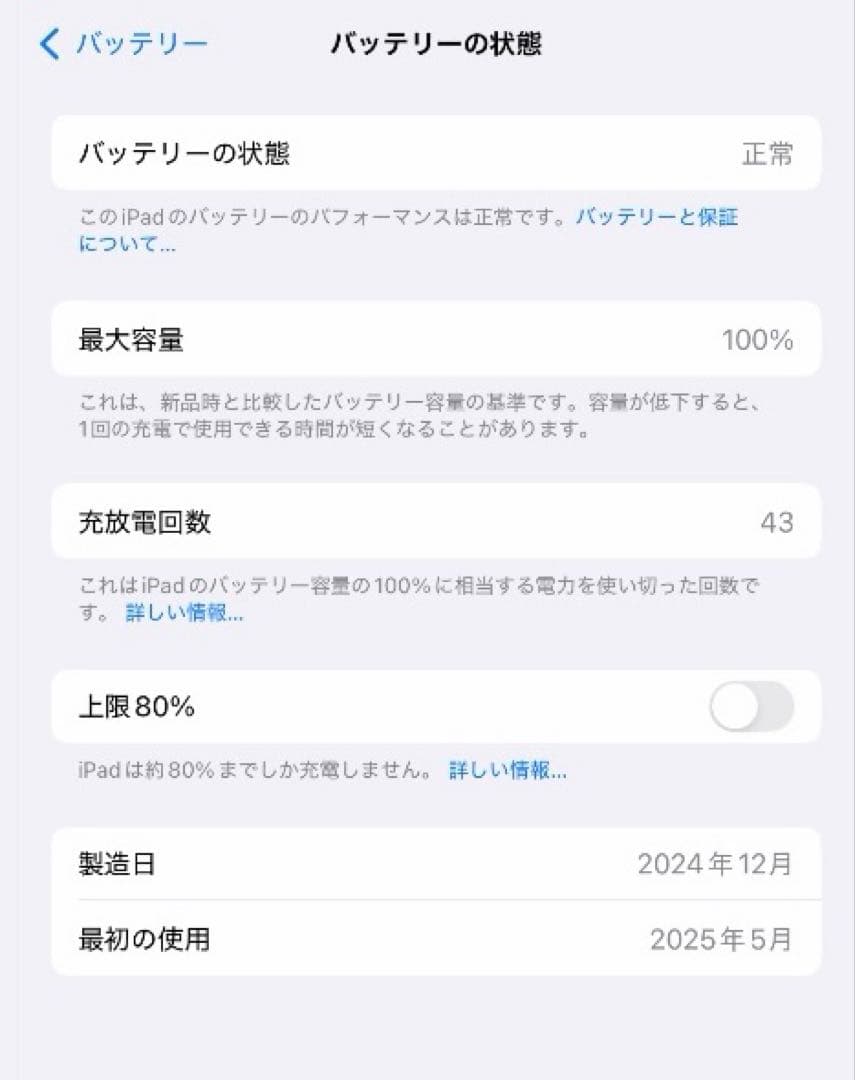Tap the 最大容量 row showing 100%
Screen dimensions: 855x1080
click(427, 340)
